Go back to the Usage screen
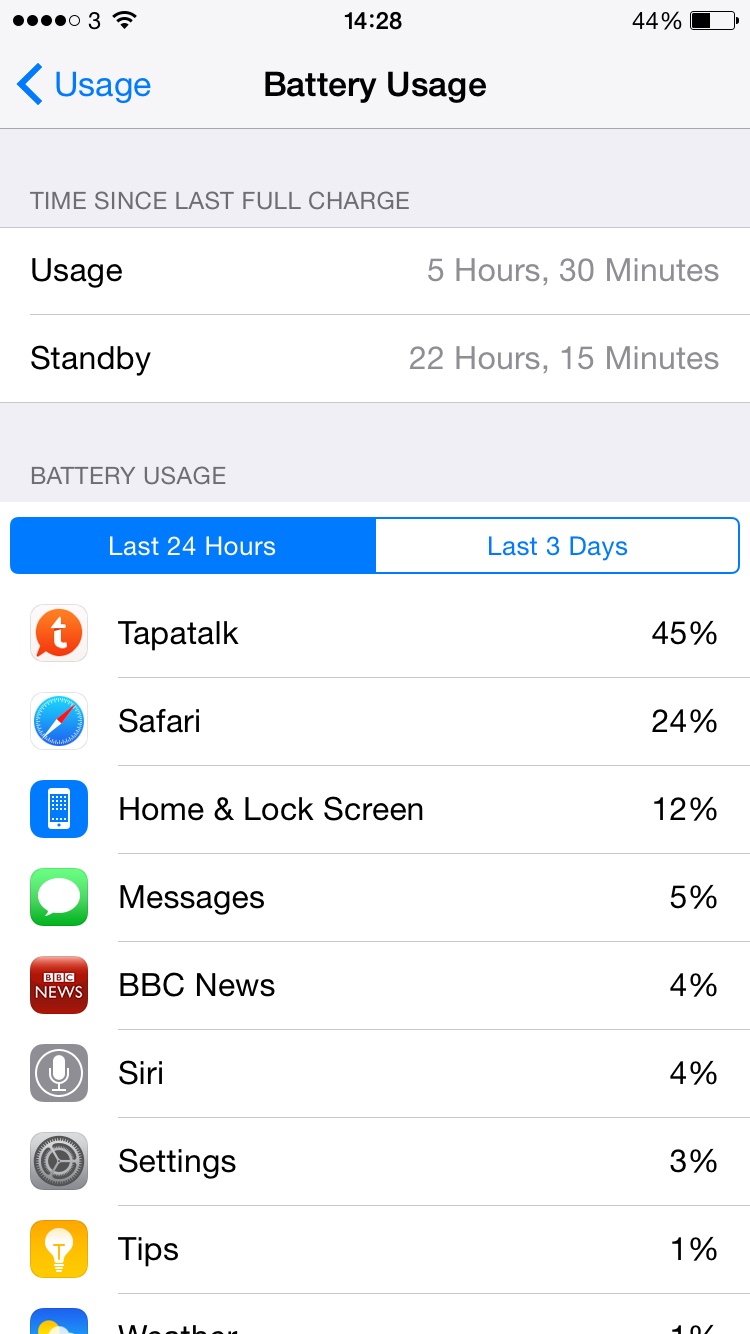The image size is (750, 1334). coord(84,85)
